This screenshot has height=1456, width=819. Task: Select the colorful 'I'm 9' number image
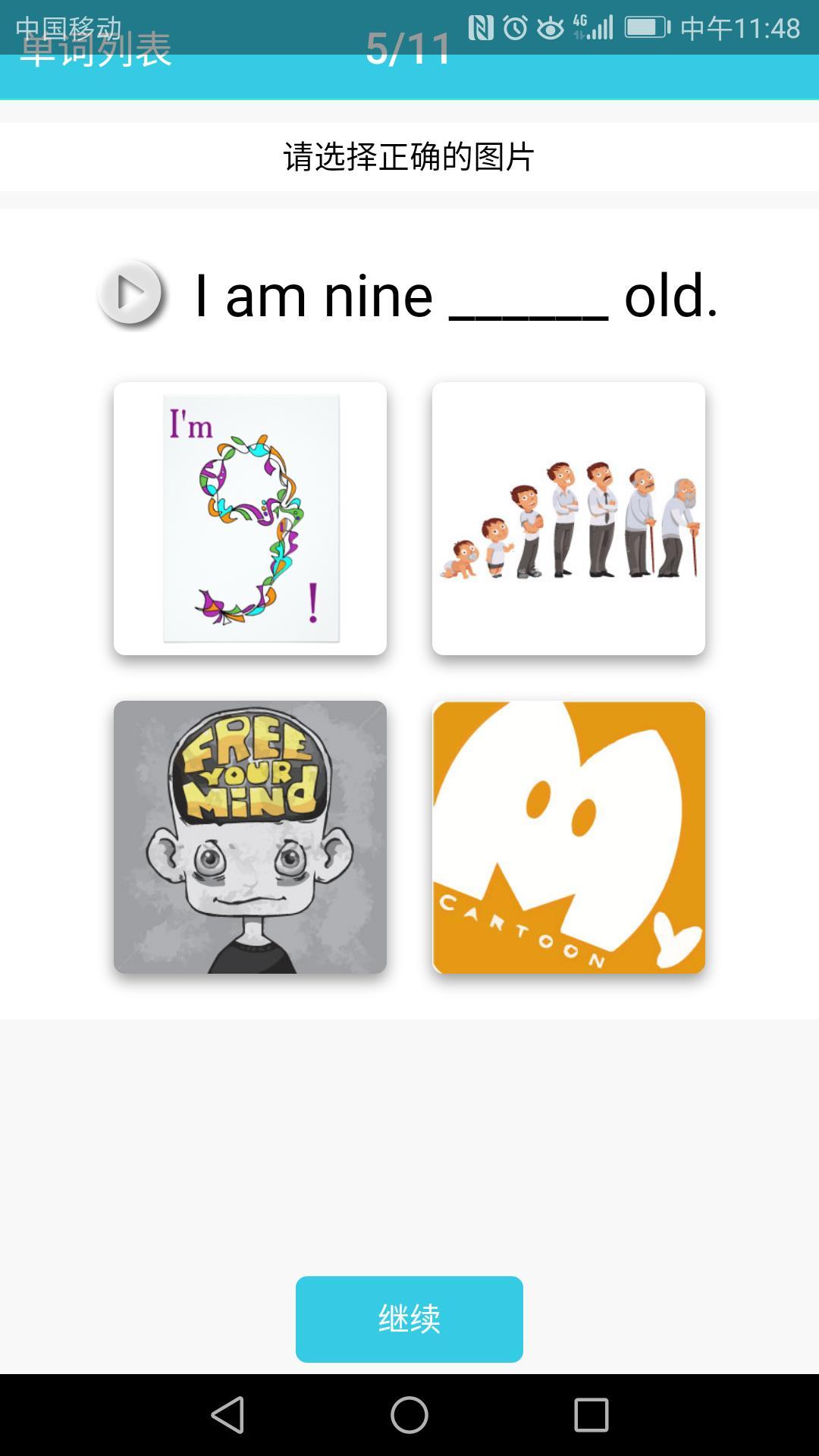tap(250, 518)
